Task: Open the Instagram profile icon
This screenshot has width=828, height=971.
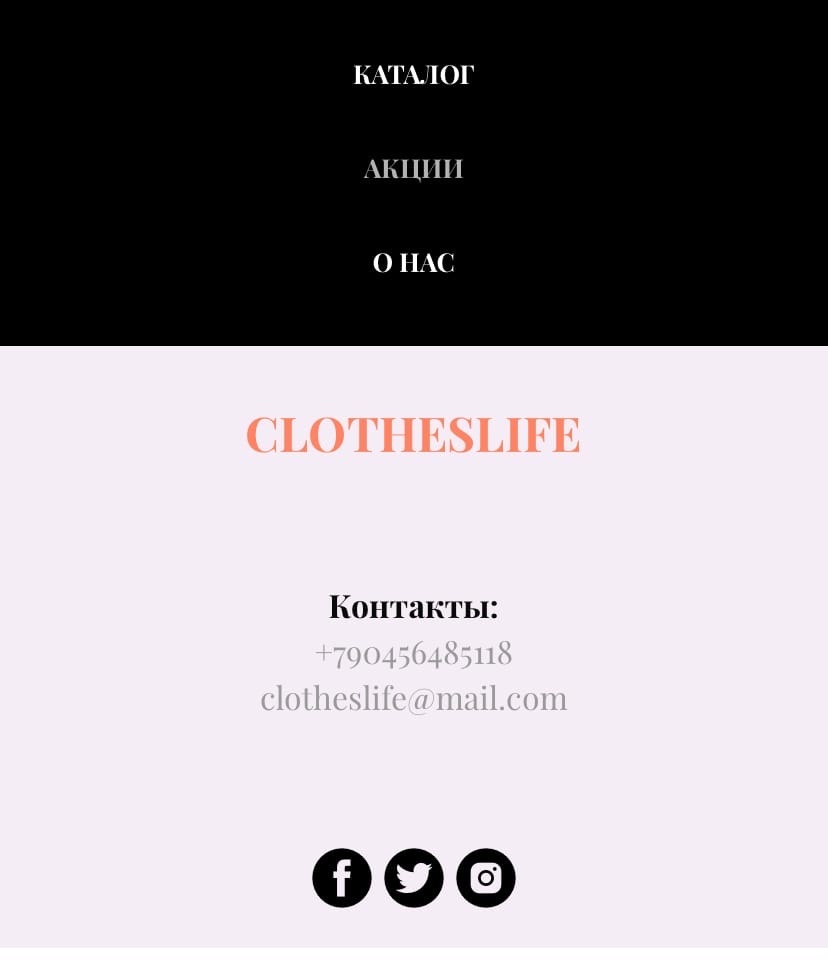Action: tap(486, 878)
